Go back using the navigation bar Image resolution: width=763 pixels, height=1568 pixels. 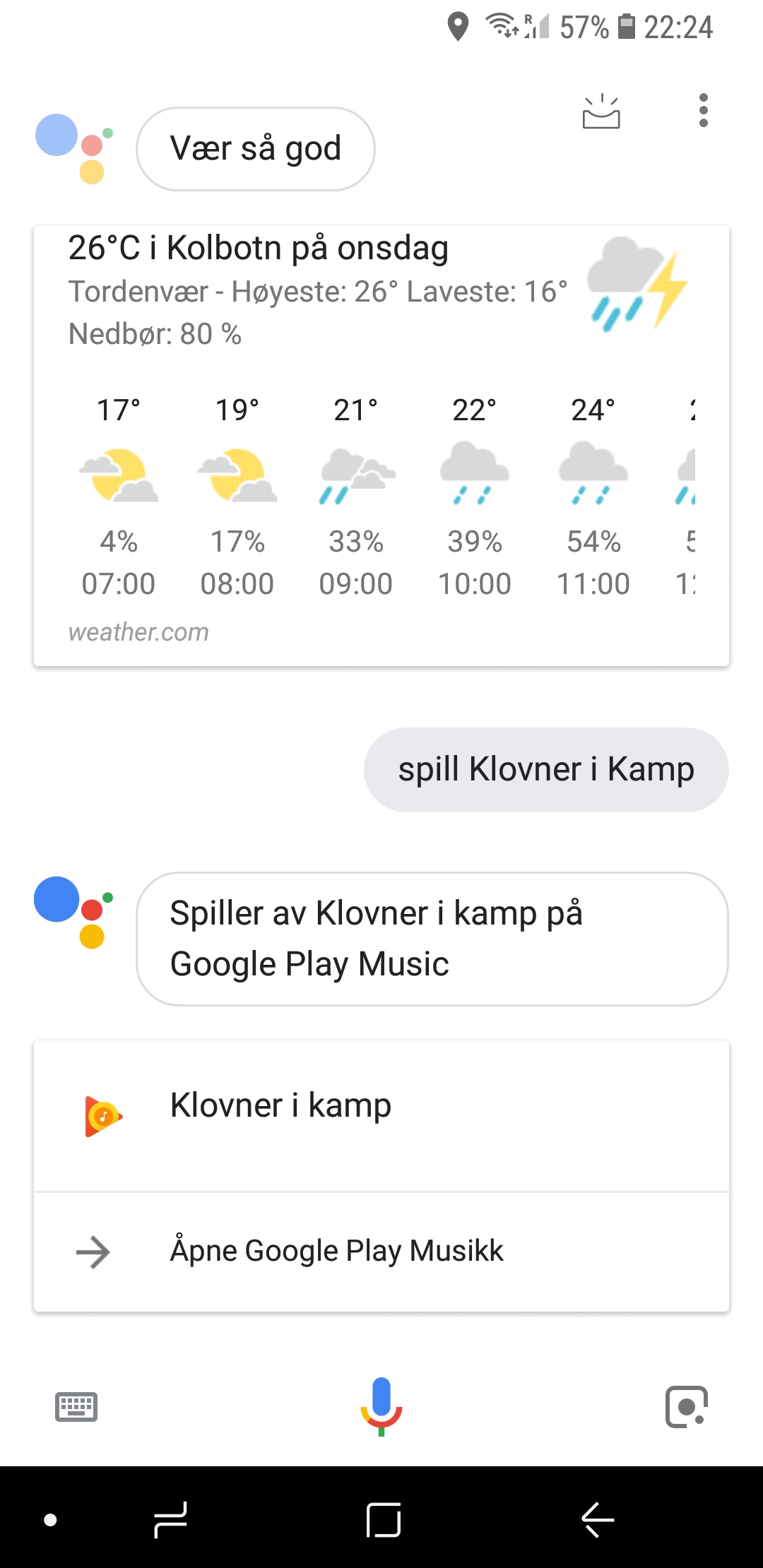point(598,1519)
